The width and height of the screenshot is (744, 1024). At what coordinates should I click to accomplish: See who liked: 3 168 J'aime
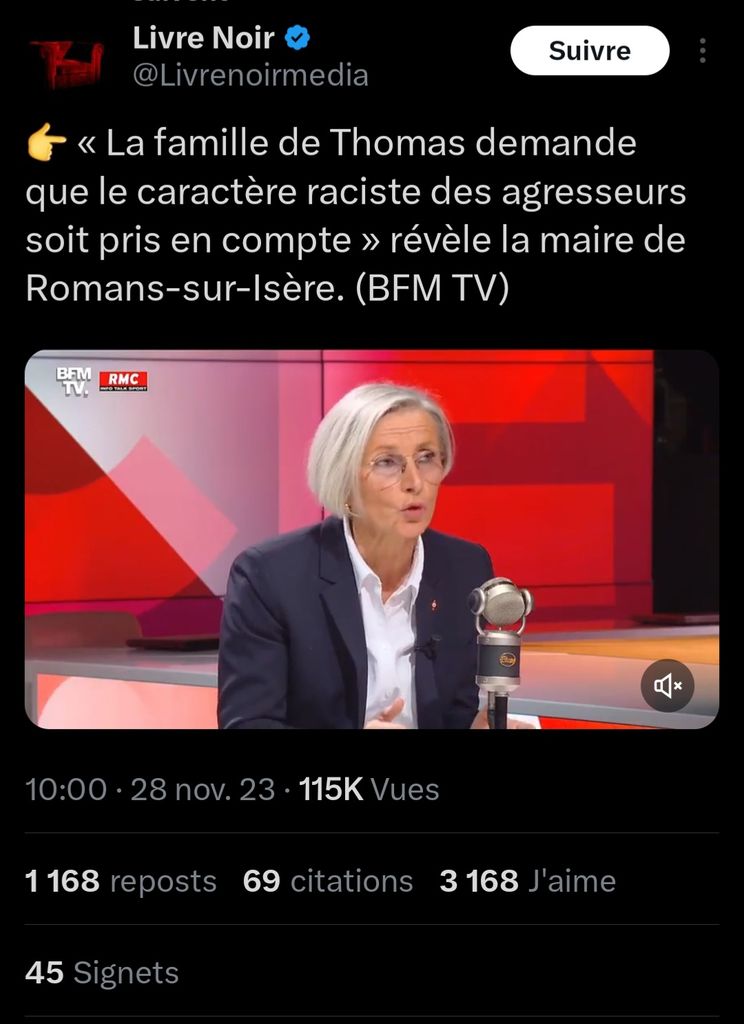coord(527,881)
